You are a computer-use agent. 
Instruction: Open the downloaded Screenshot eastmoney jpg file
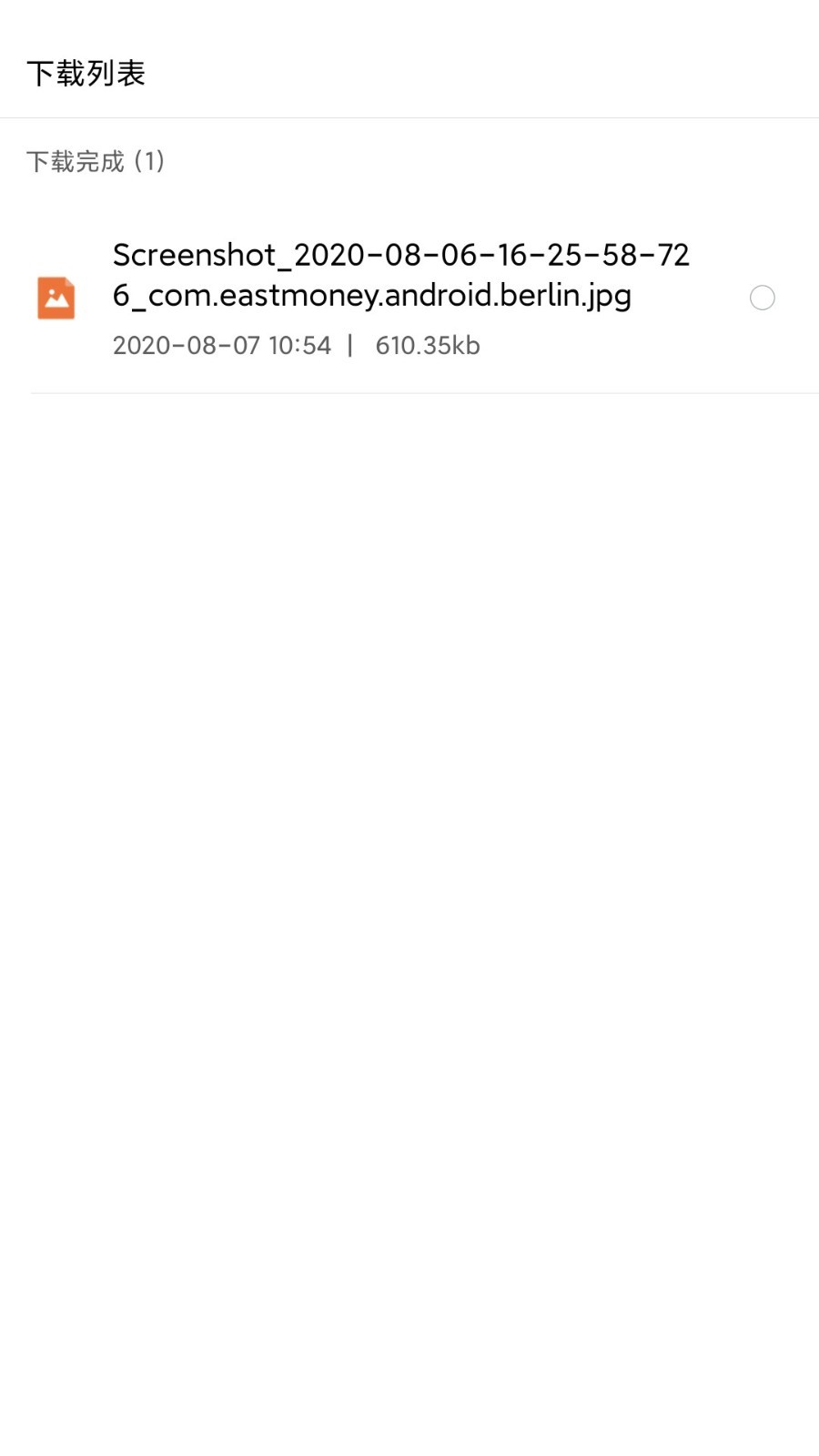(400, 276)
